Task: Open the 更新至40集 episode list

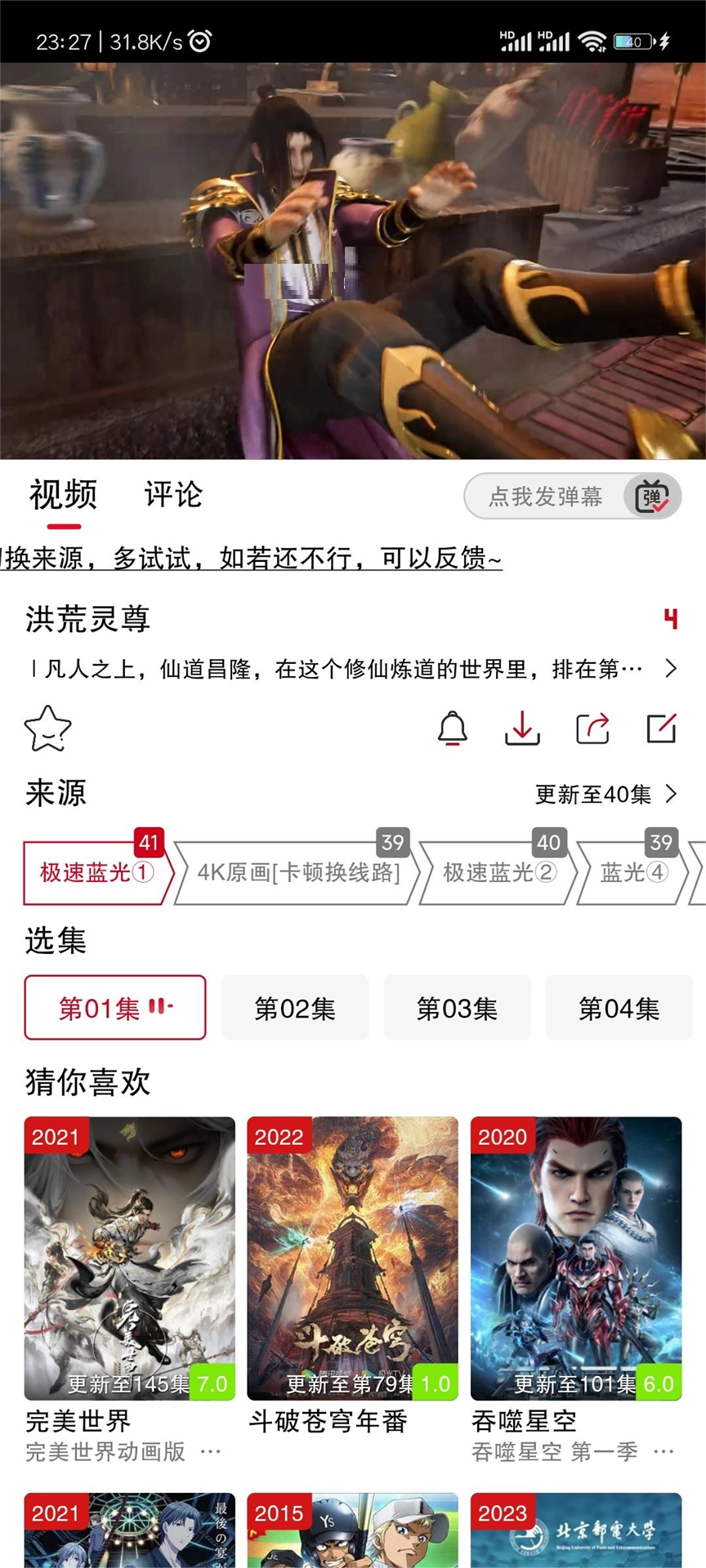Action: click(x=605, y=794)
